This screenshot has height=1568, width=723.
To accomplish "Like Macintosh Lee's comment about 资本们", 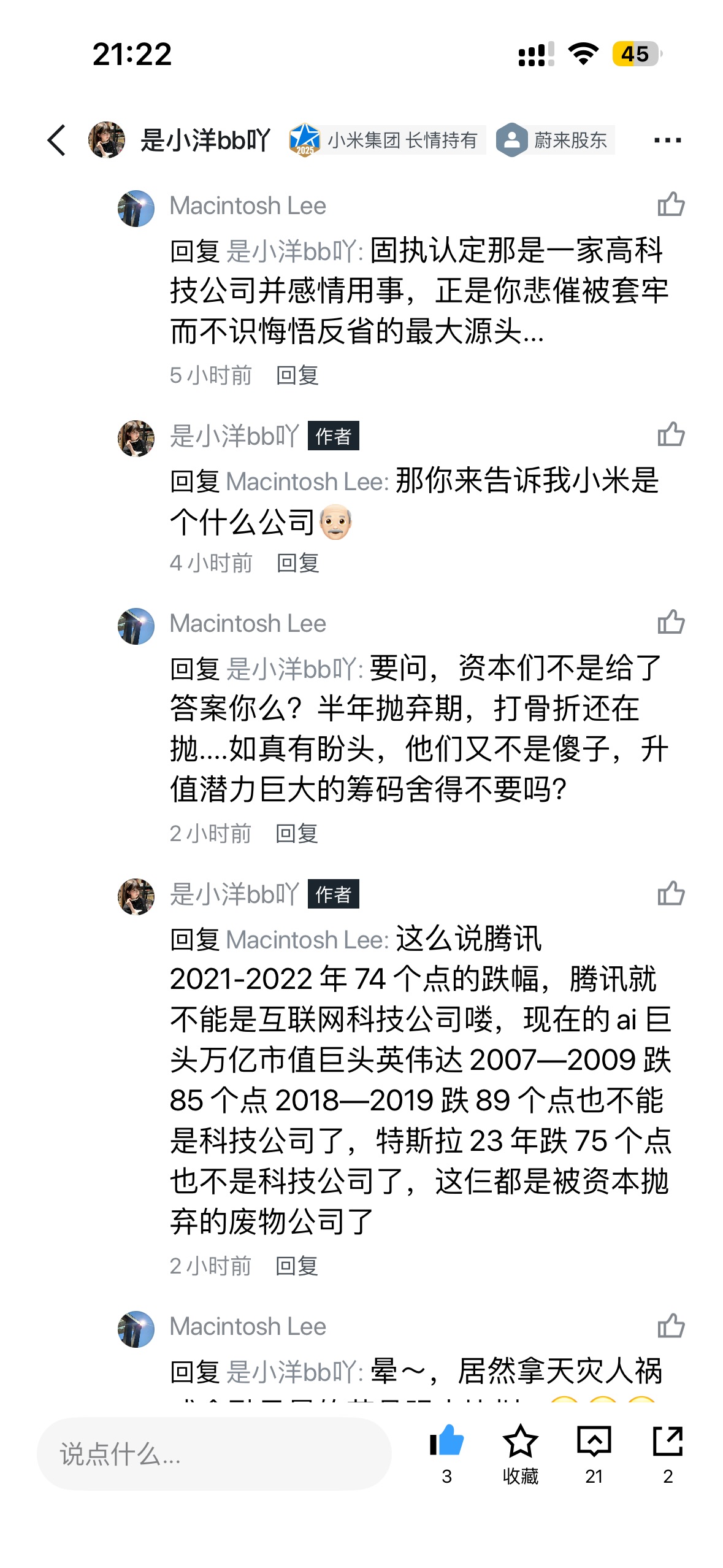I will (670, 623).
